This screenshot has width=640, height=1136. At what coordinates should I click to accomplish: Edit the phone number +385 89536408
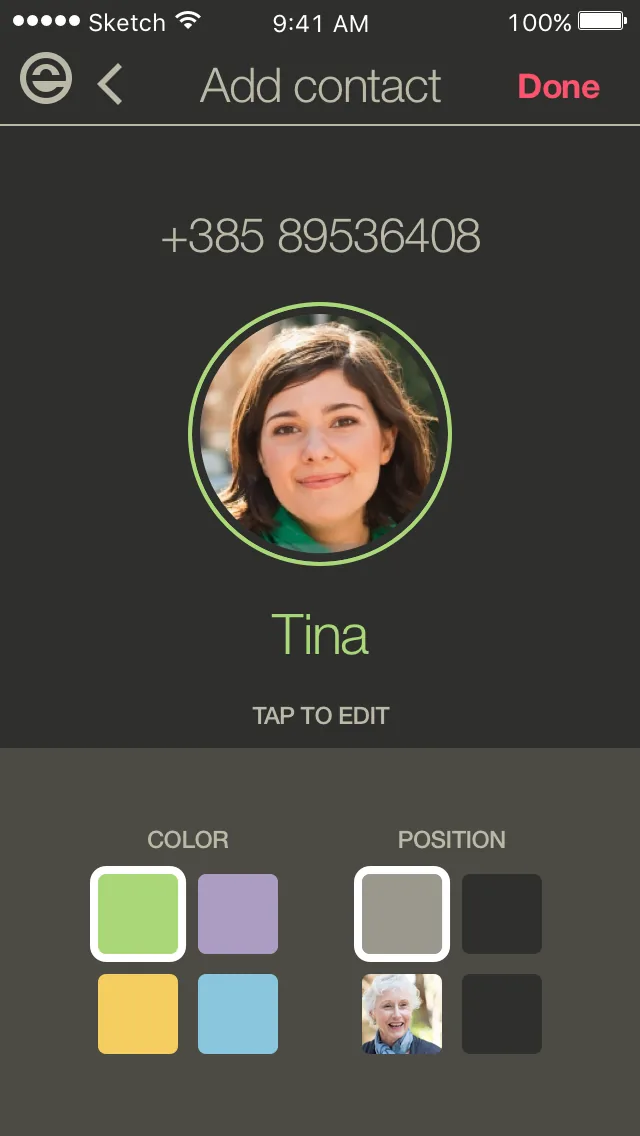click(x=320, y=235)
